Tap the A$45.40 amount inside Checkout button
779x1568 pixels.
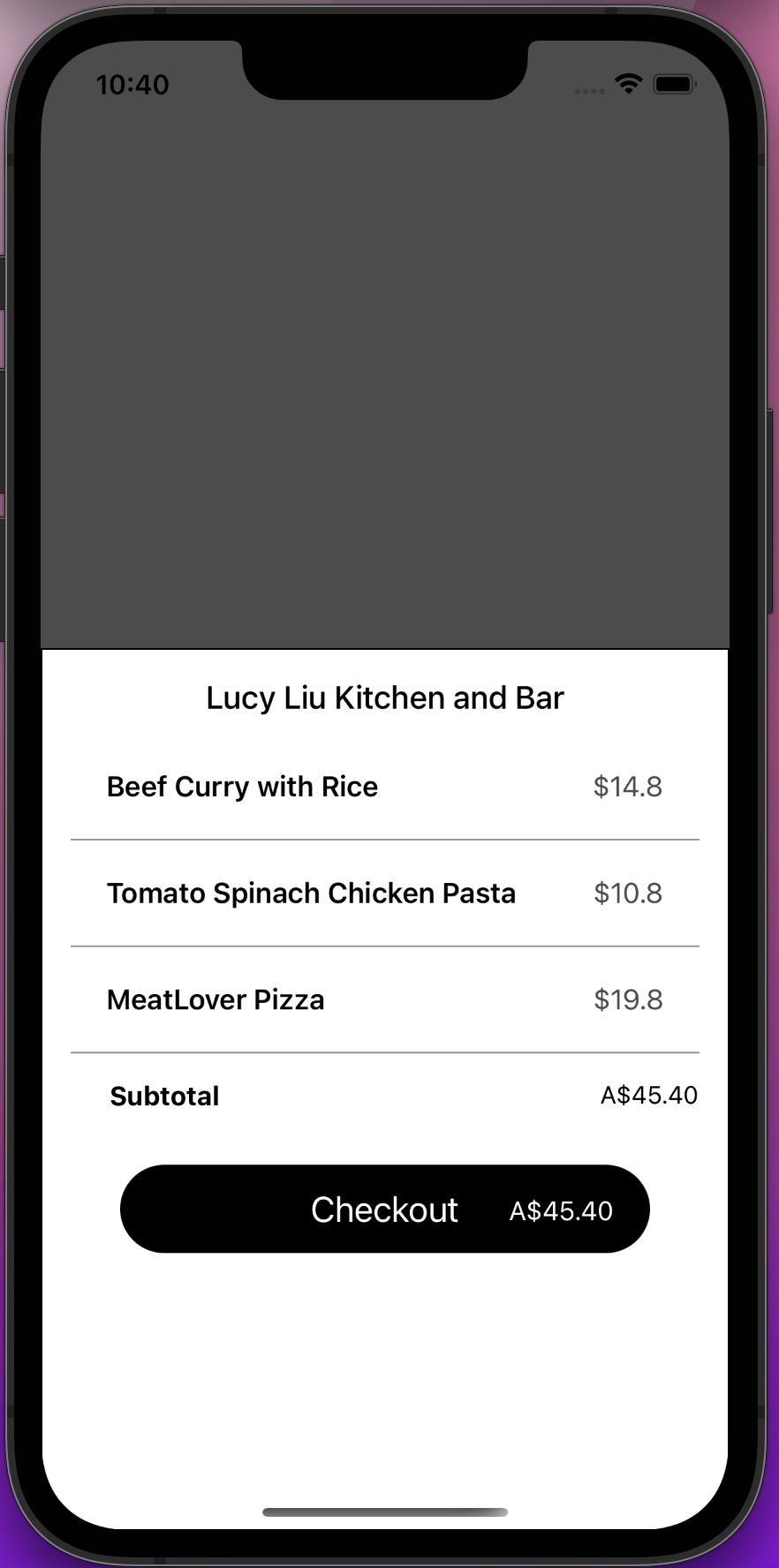[x=560, y=1210]
